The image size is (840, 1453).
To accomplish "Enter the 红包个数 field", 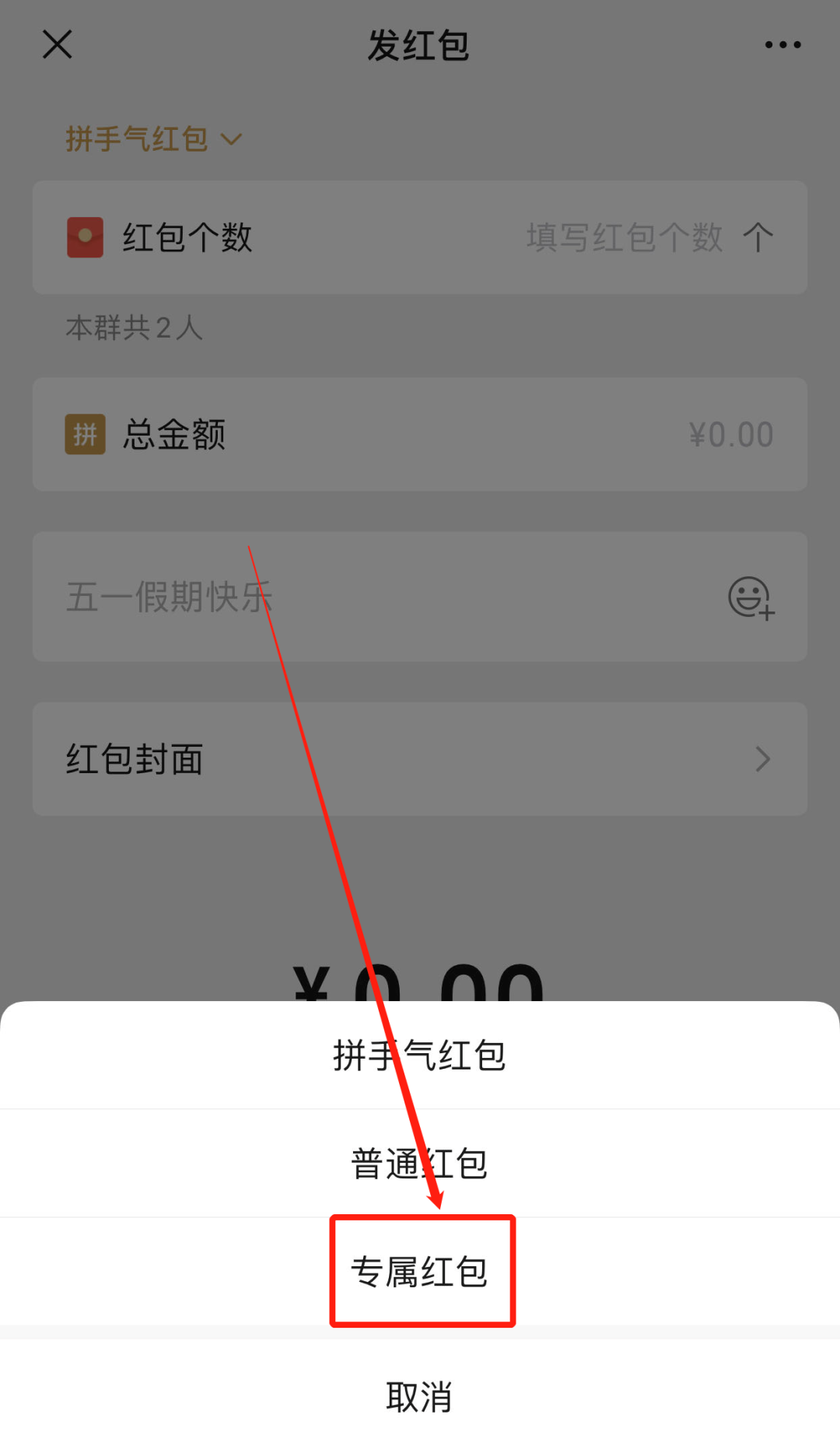I will coord(622,238).
